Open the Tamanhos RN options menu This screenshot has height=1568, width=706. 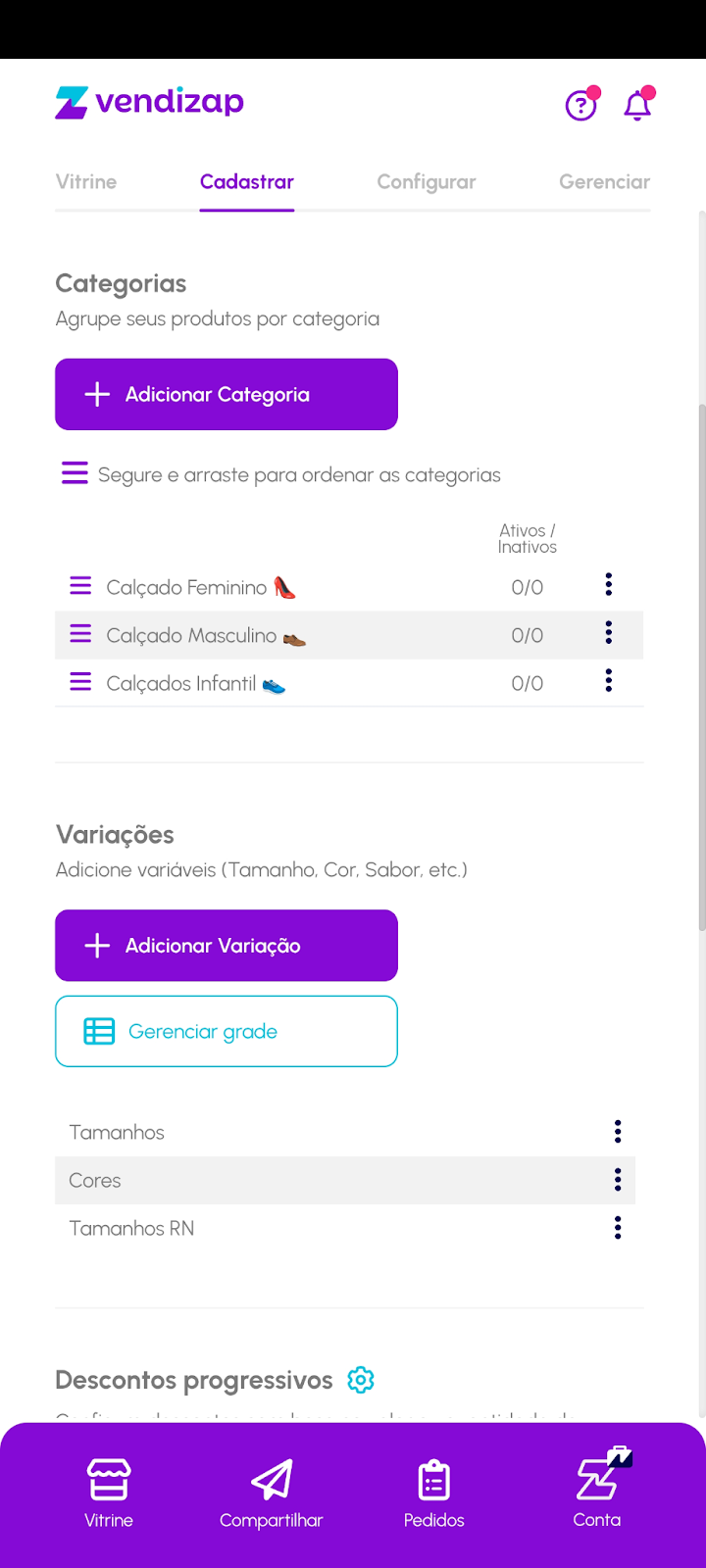pyautogui.click(x=618, y=1228)
